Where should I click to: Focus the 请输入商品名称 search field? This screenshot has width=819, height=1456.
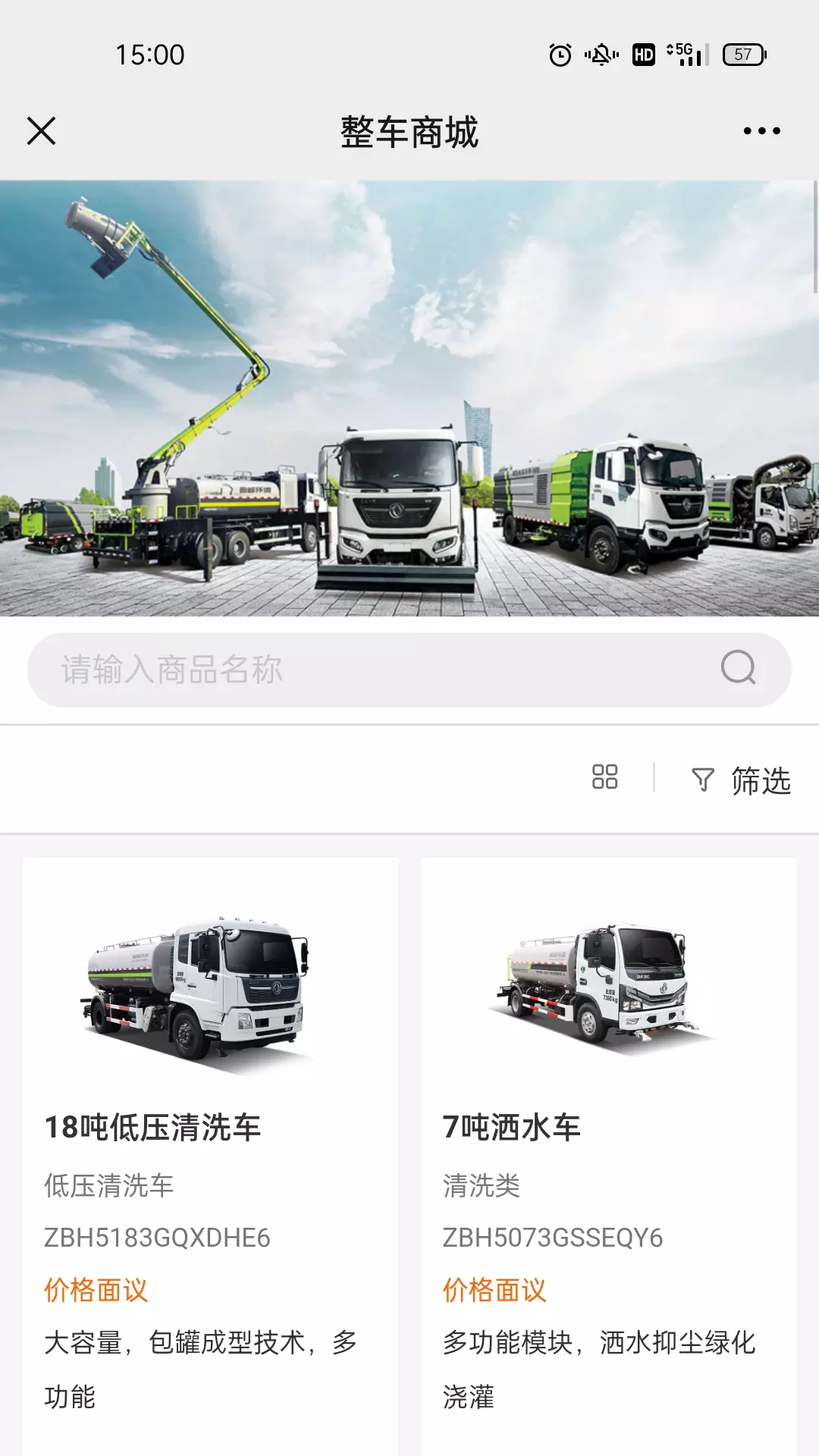point(409,670)
